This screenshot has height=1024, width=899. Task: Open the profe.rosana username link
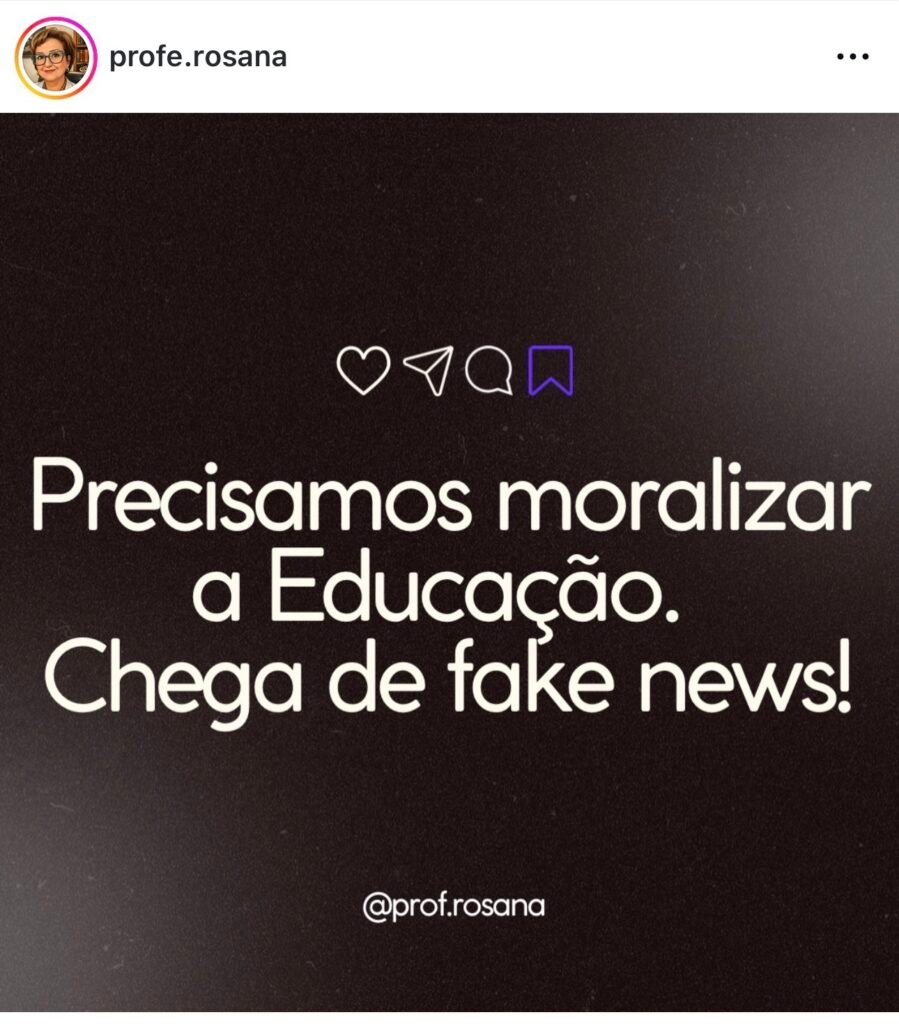click(197, 57)
